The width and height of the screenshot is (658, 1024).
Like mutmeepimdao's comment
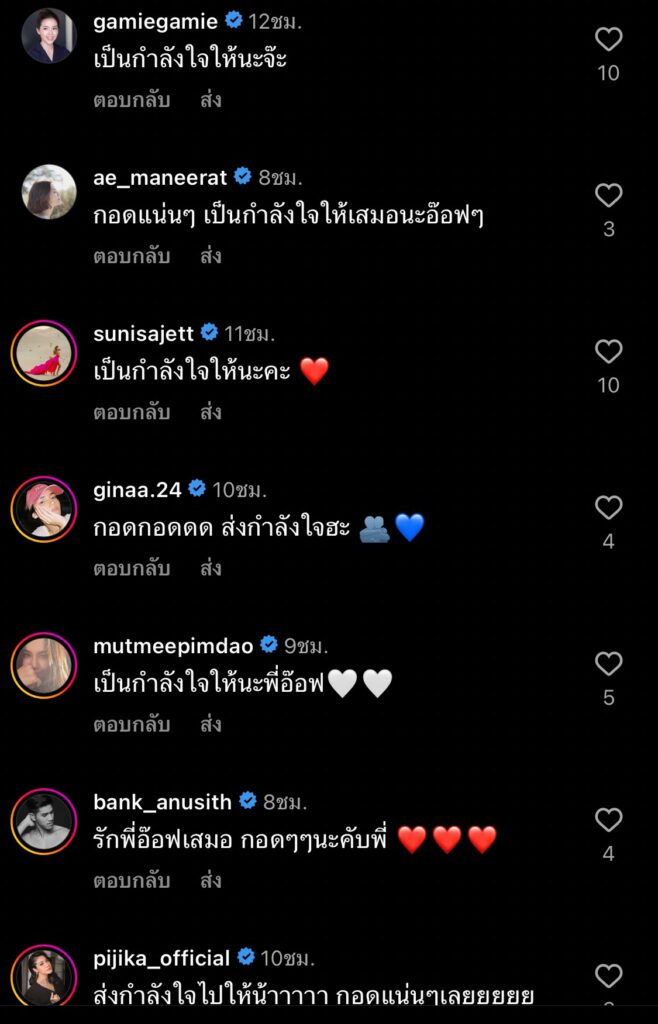pos(608,664)
